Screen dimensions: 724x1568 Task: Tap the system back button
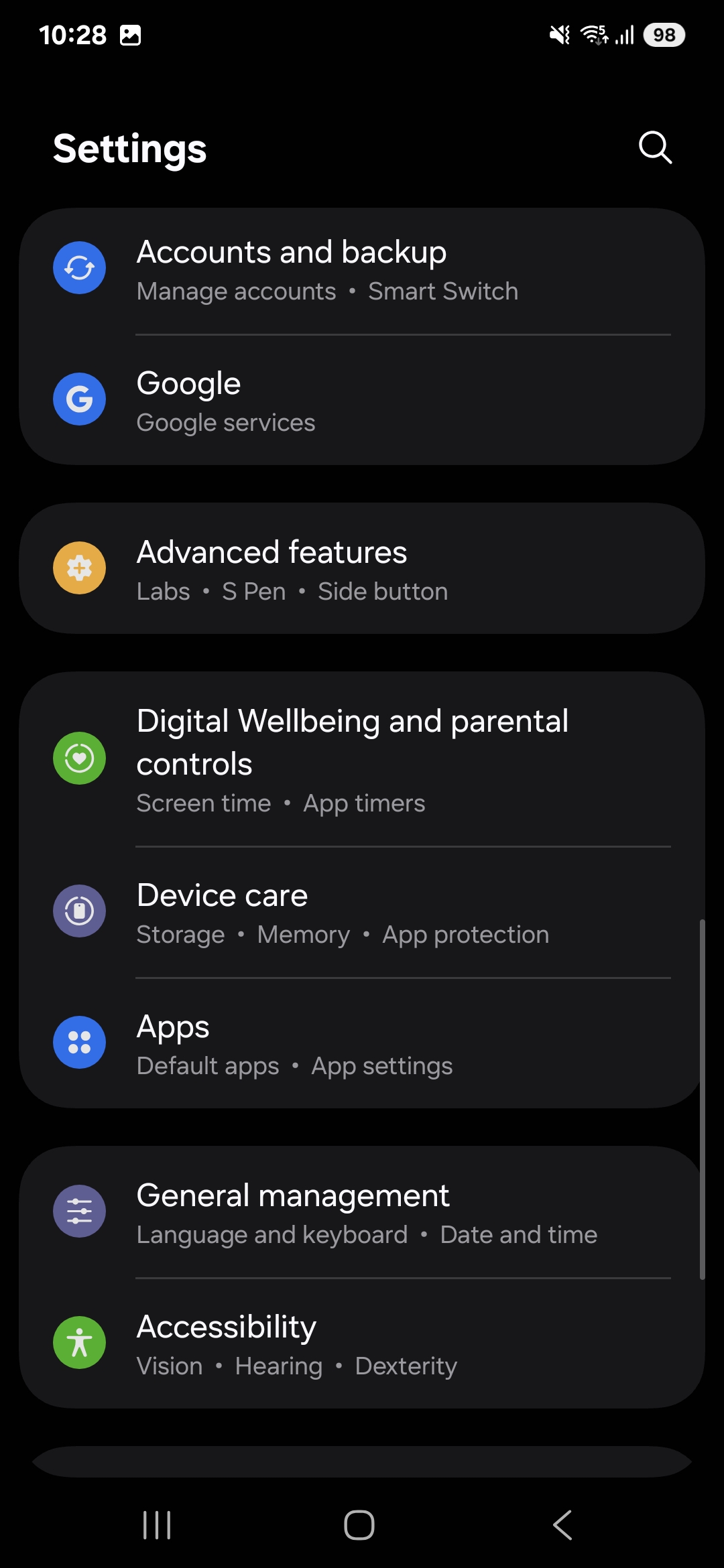(x=562, y=1525)
